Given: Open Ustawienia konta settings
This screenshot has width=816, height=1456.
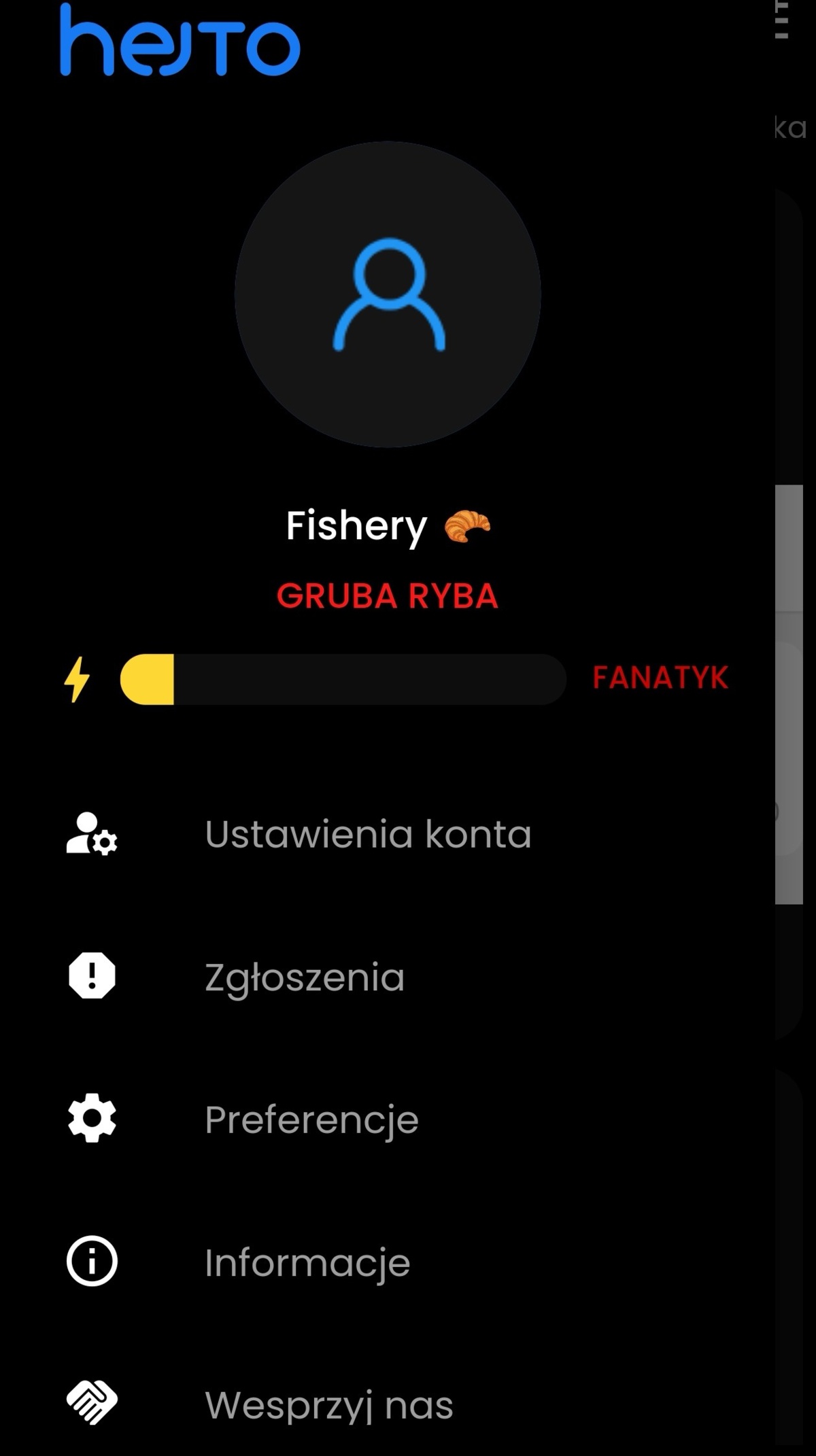Looking at the screenshot, I should 367,834.
